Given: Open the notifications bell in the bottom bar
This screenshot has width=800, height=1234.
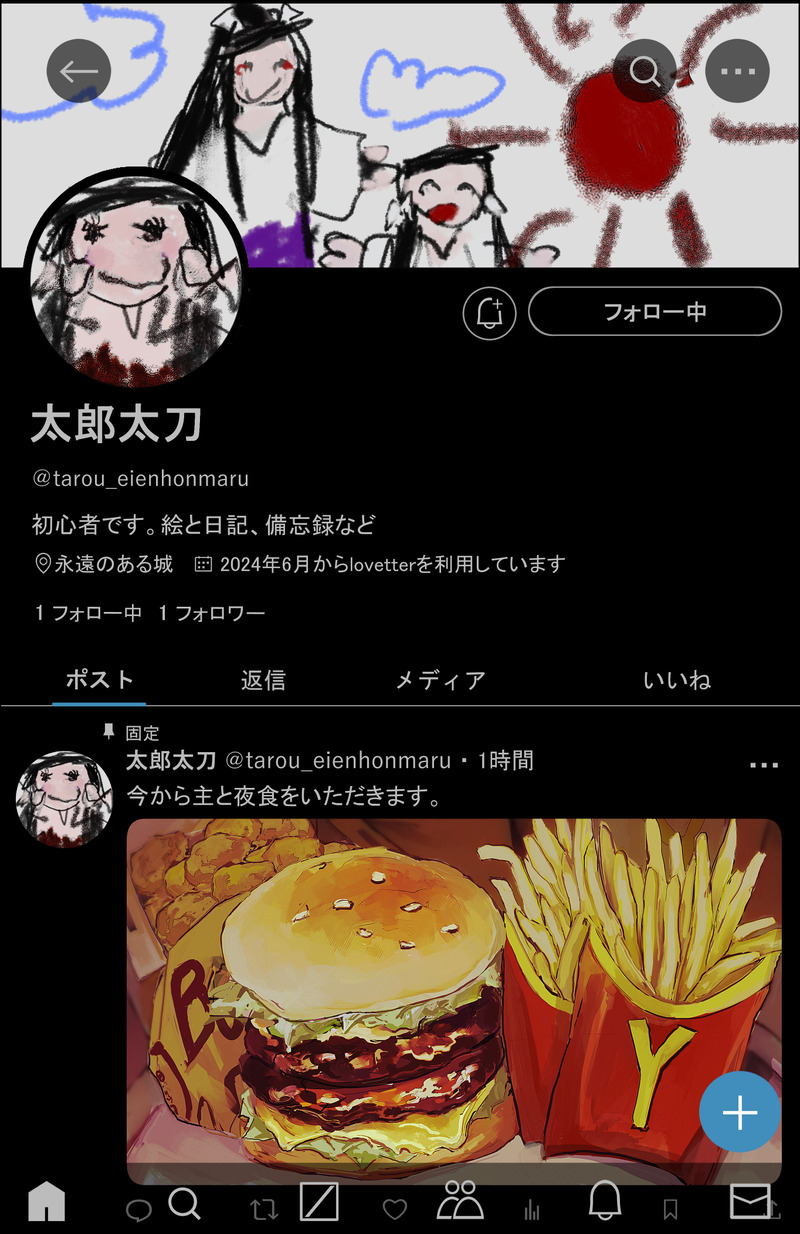Looking at the screenshot, I should [604, 1200].
